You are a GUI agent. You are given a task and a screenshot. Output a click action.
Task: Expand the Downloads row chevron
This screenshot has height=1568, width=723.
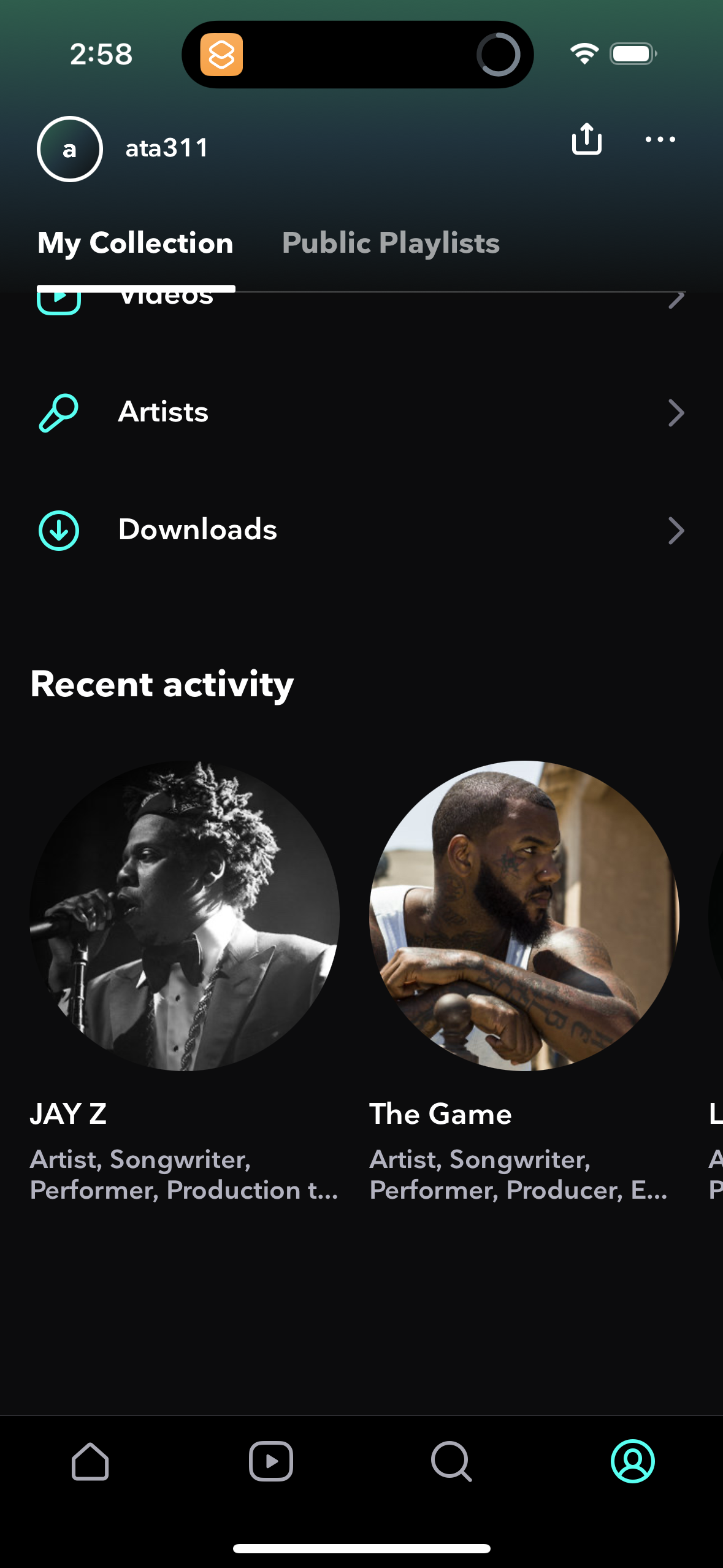tap(675, 530)
